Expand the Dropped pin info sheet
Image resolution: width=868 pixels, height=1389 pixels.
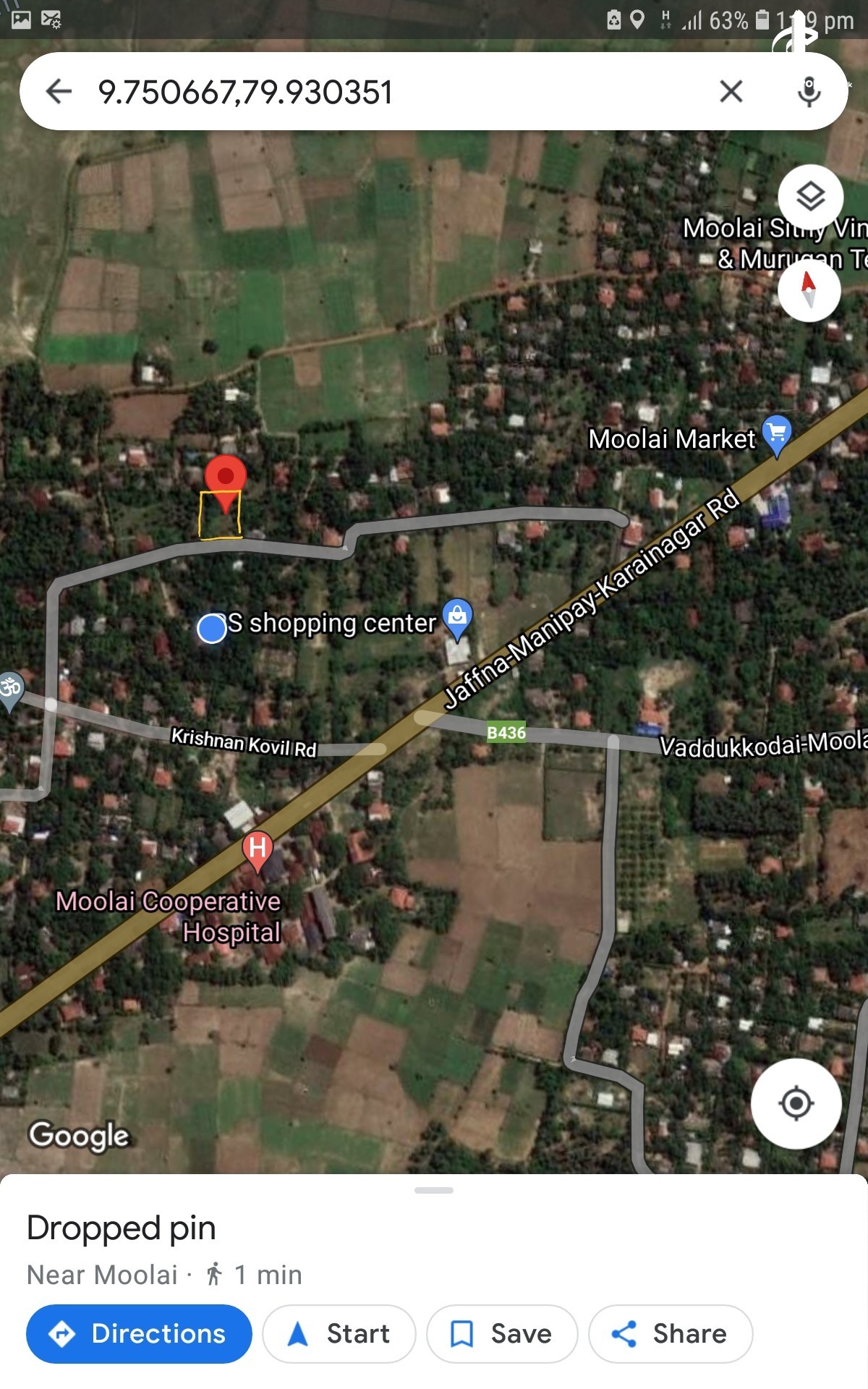[434, 1190]
